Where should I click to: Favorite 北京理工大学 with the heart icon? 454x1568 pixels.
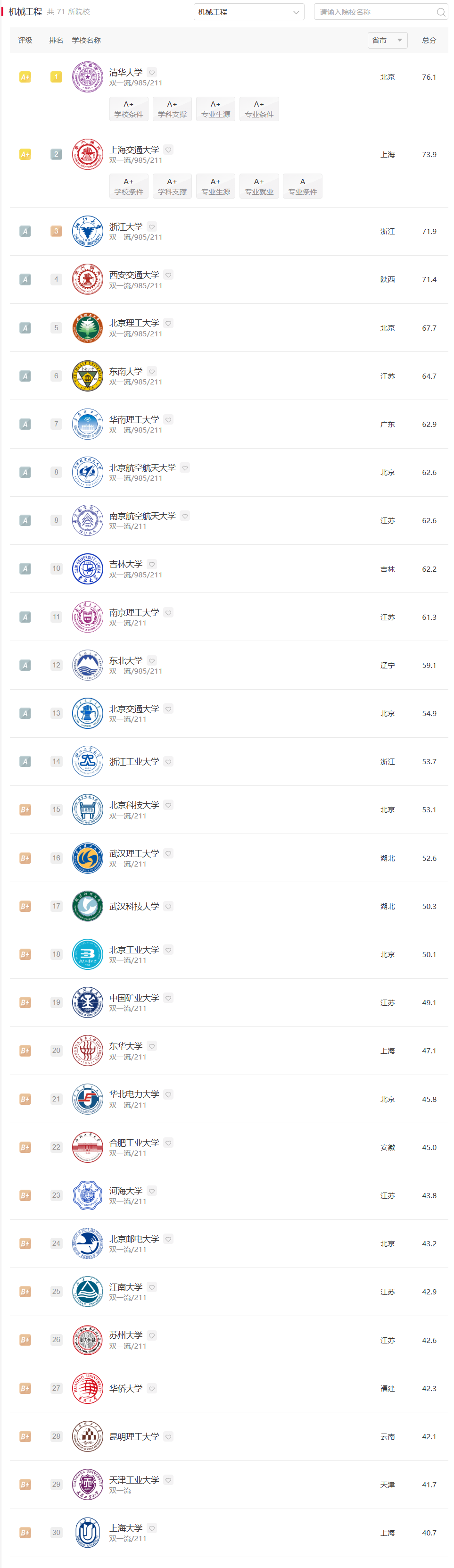coord(169,323)
